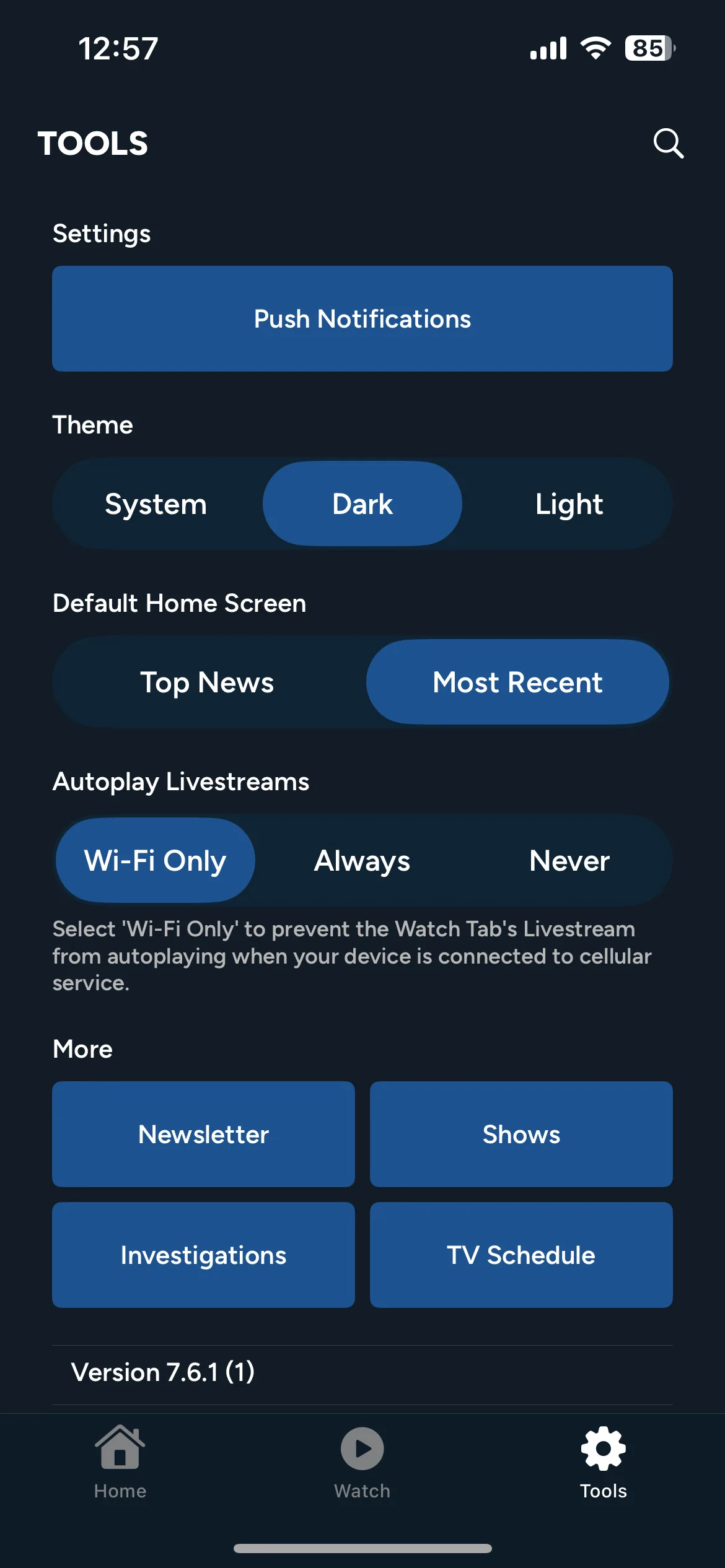Switch to the Watch tab
This screenshot has width=725, height=1568.
(362, 1463)
